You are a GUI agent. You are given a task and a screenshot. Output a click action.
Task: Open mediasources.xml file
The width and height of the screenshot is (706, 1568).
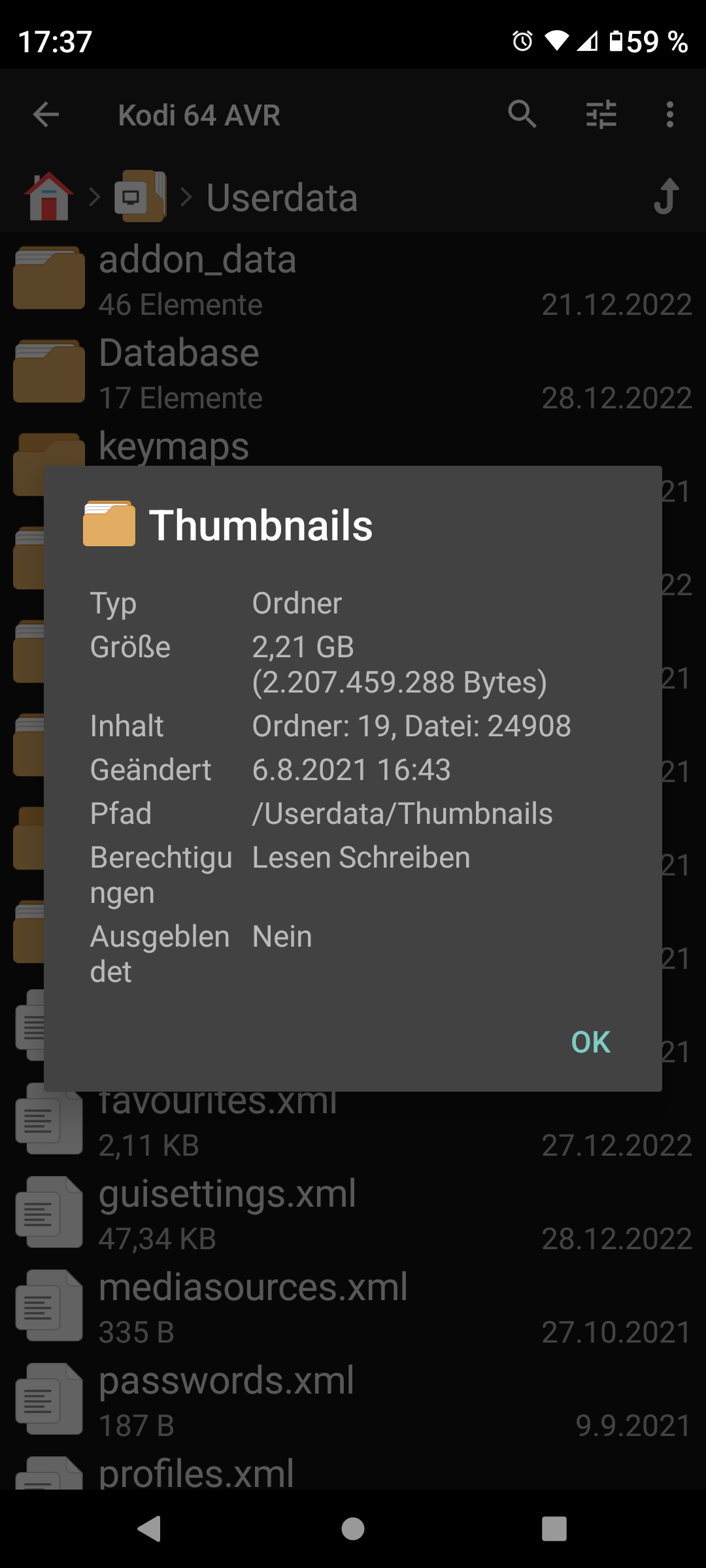coord(353,1306)
